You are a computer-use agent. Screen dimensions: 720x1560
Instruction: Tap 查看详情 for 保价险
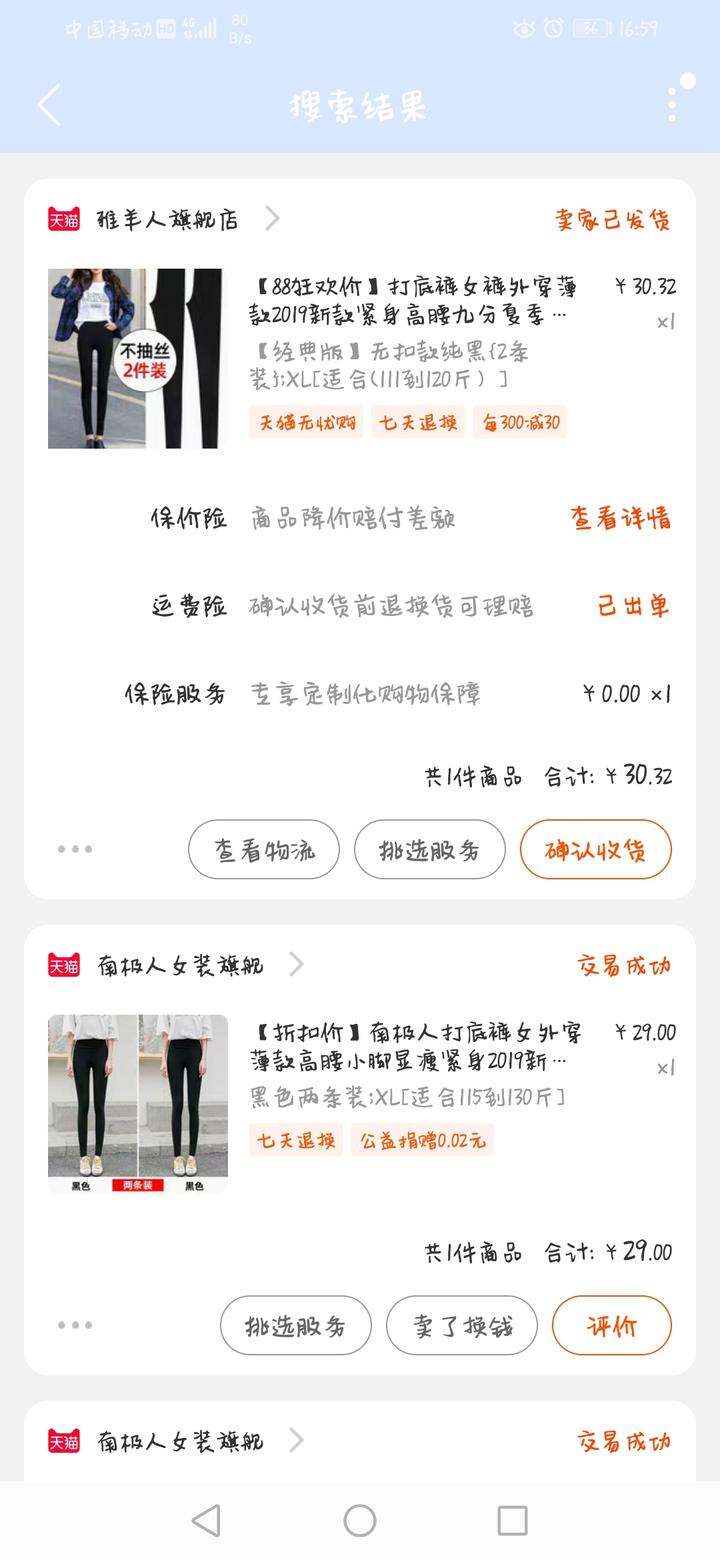click(620, 518)
